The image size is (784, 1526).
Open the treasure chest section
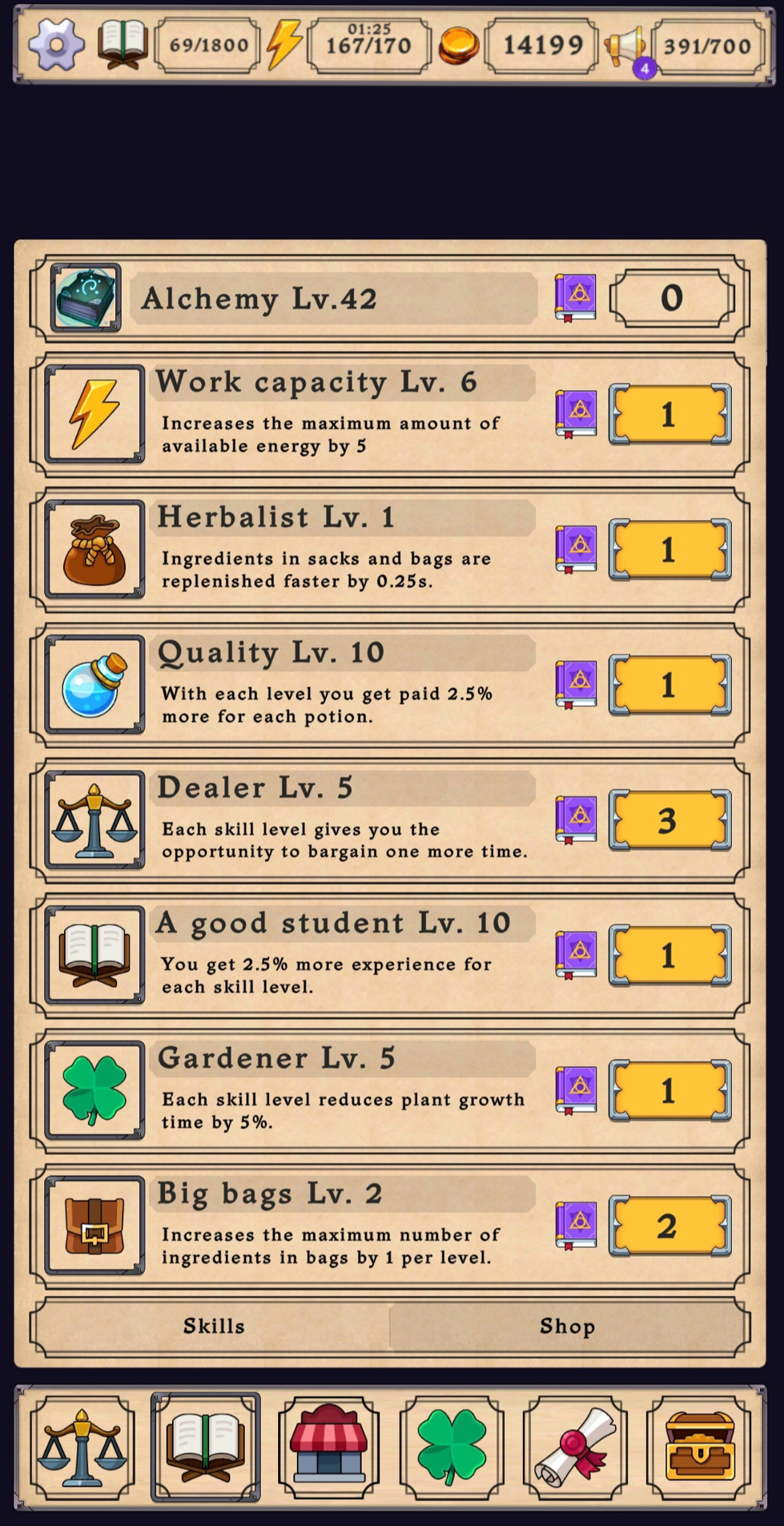(x=699, y=1447)
